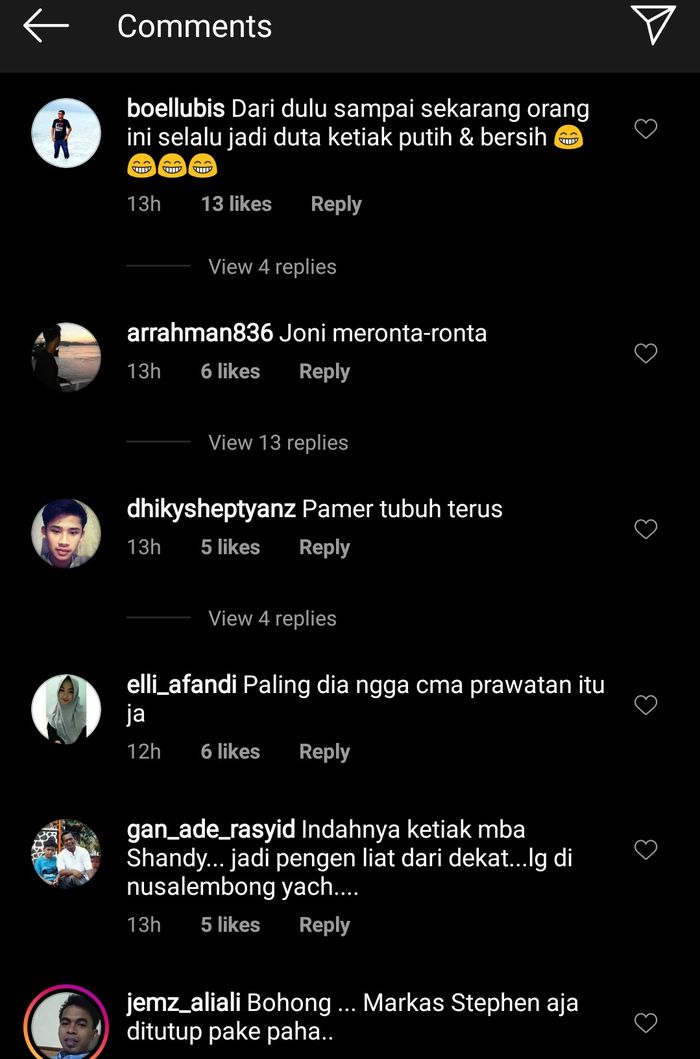Reply to arrahman836's comment

coord(324,372)
